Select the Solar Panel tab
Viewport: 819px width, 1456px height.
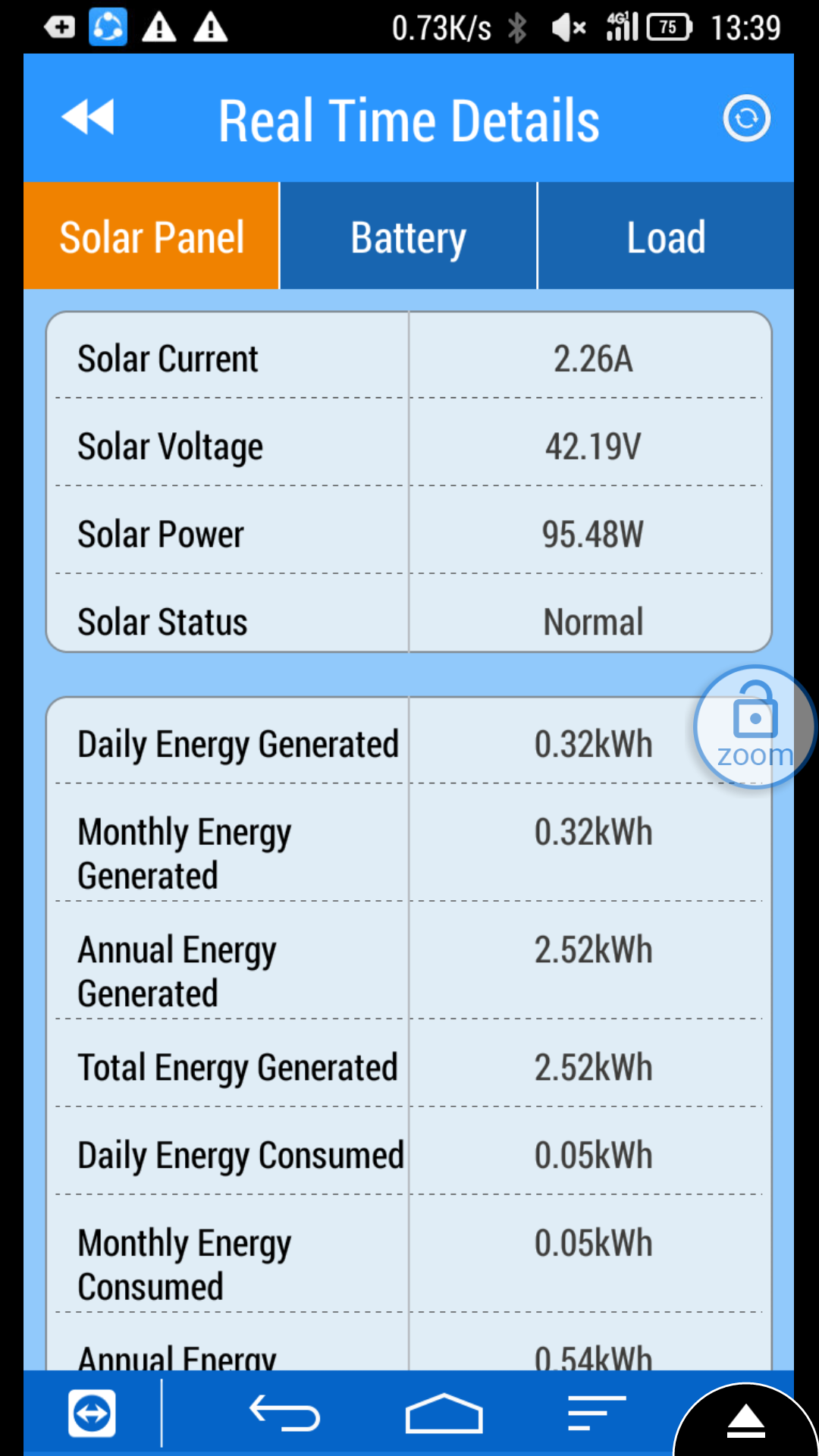tap(152, 236)
